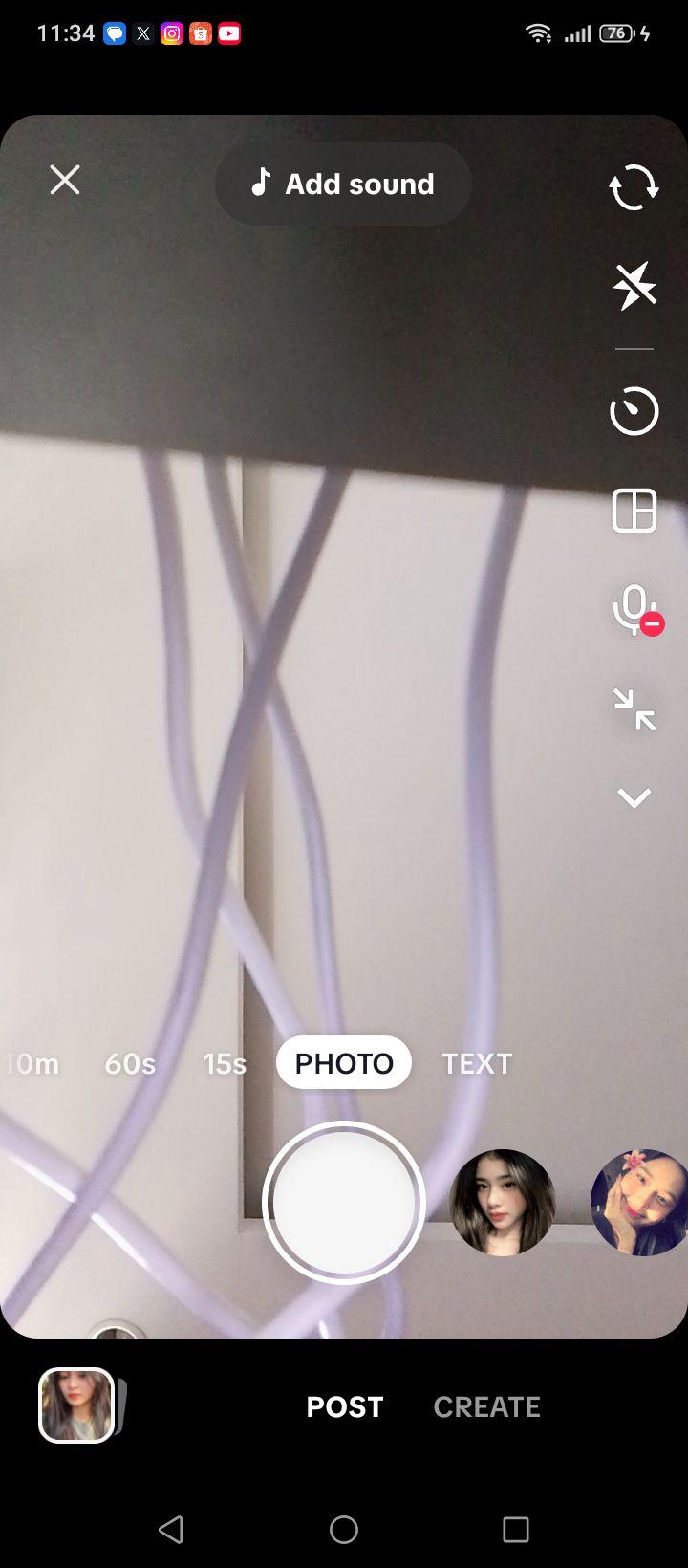Tap Add sound button

coord(343,184)
